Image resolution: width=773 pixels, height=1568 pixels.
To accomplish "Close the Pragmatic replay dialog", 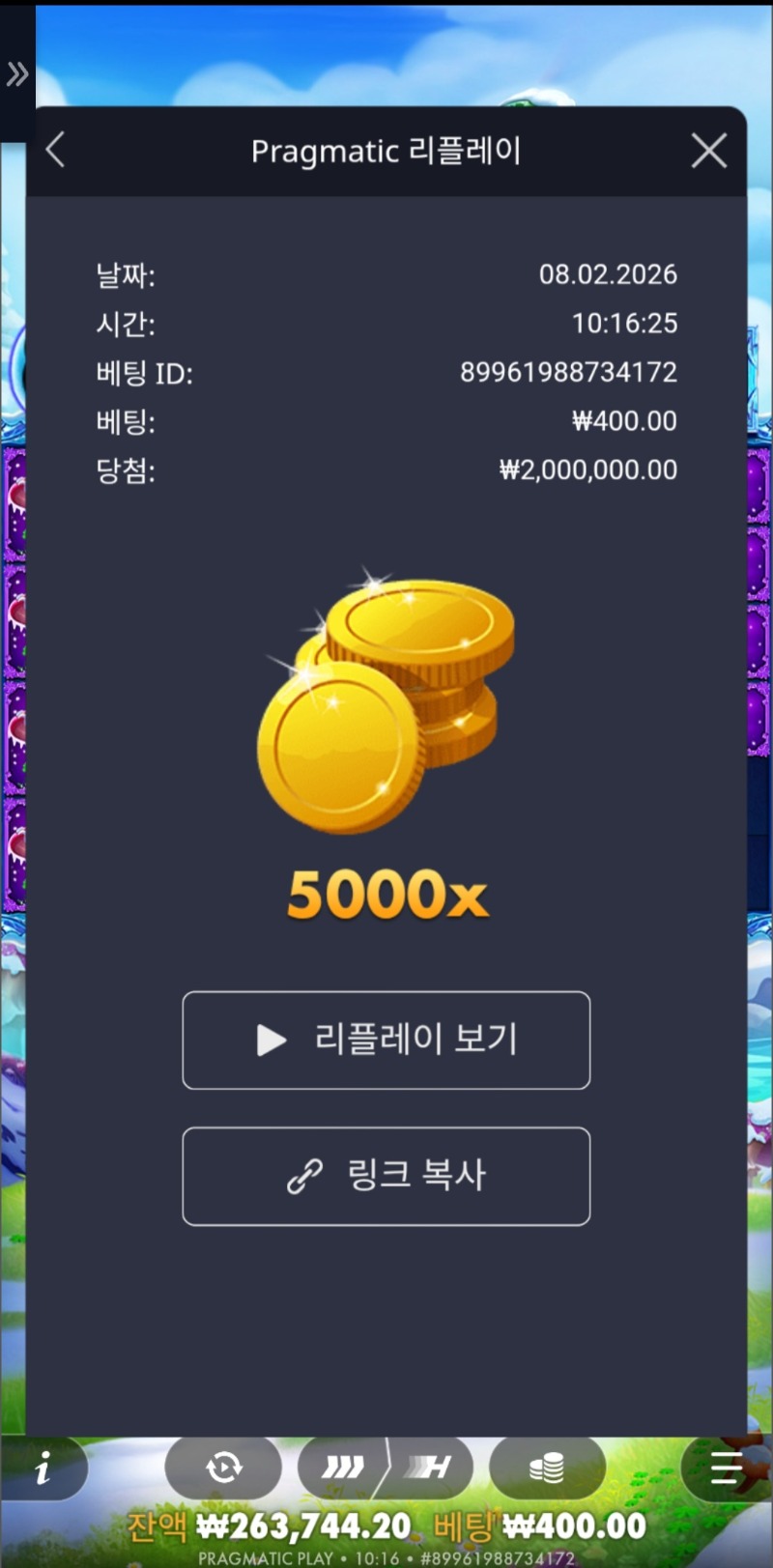I will [x=708, y=151].
